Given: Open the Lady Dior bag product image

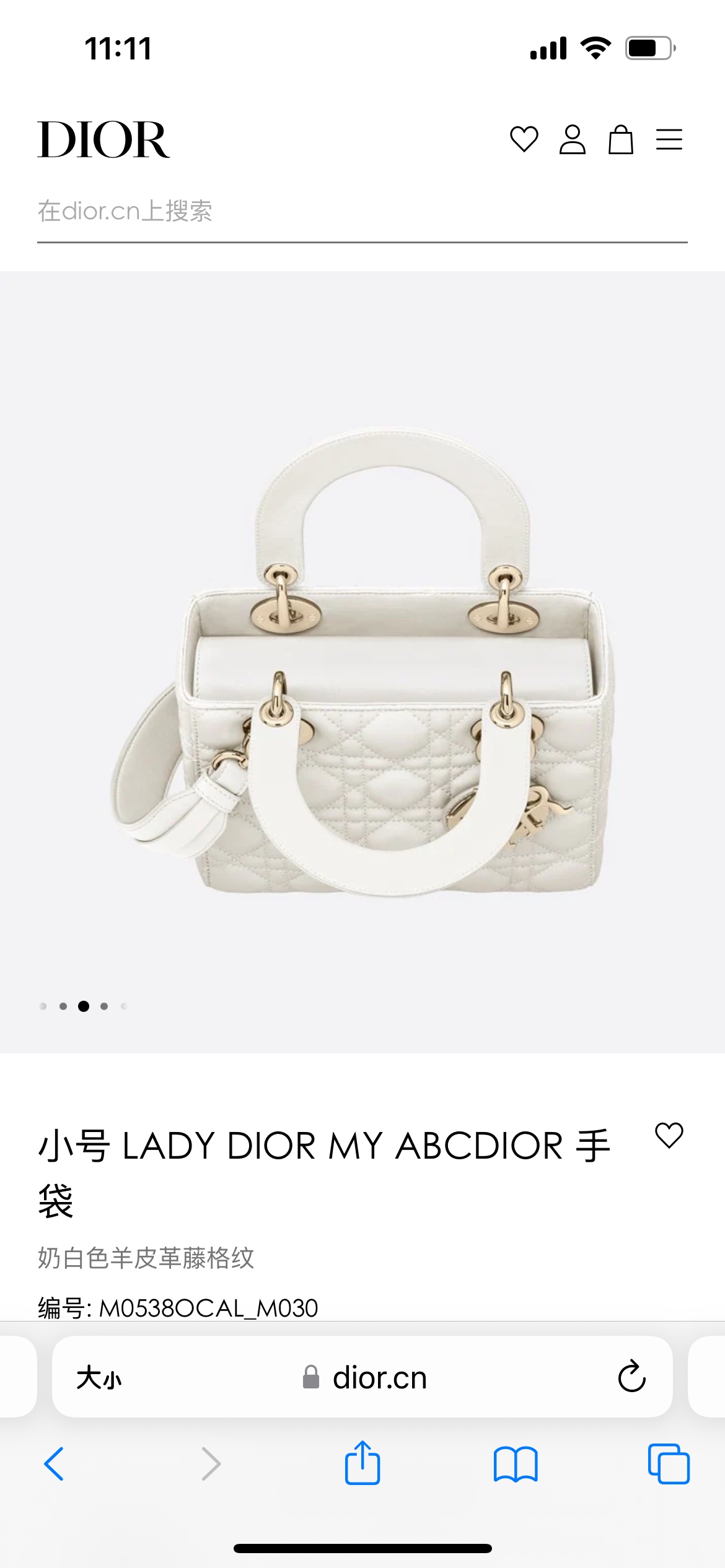Looking at the screenshot, I should tap(362, 663).
